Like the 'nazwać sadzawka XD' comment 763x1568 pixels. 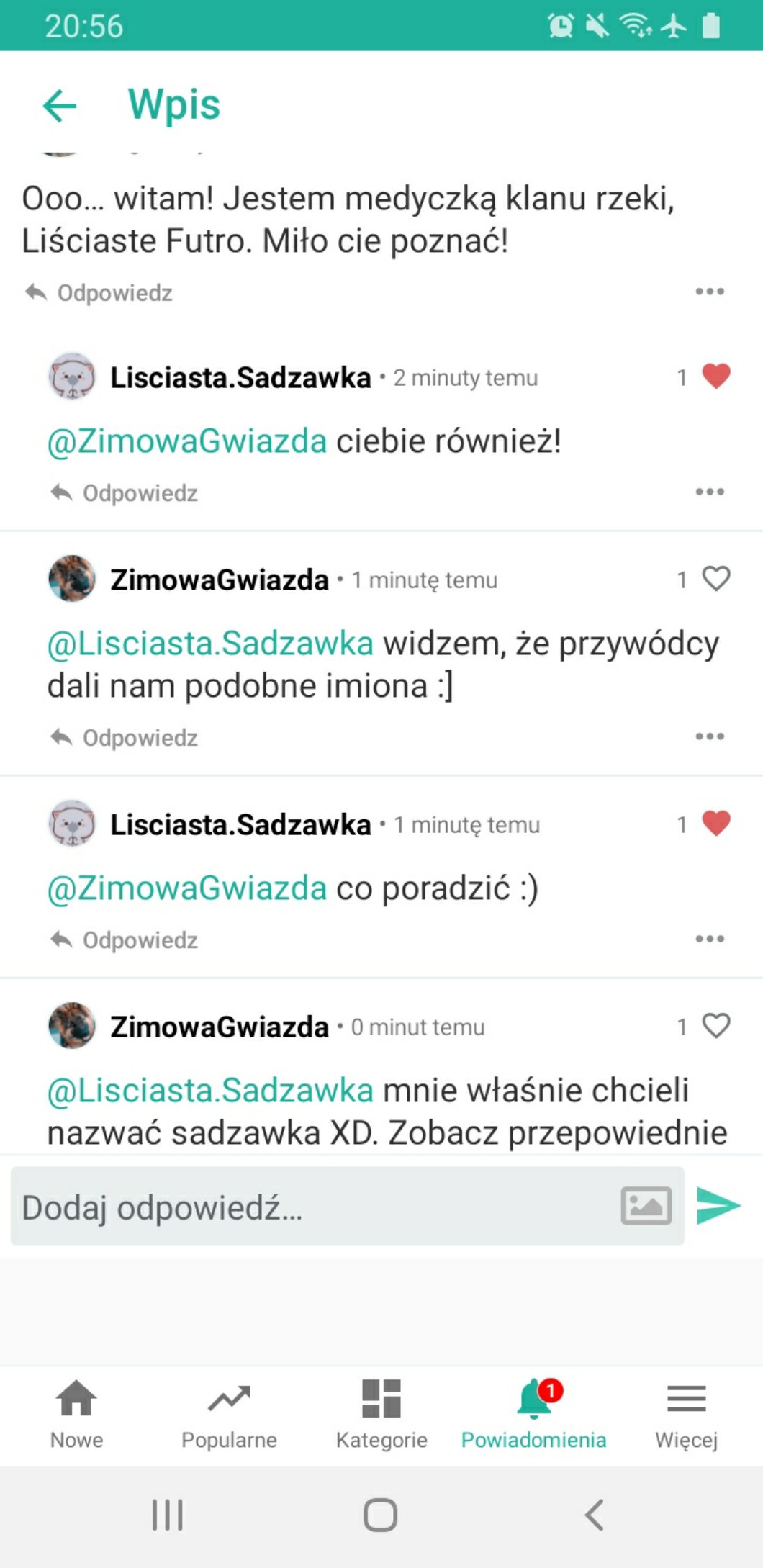pos(715,1026)
